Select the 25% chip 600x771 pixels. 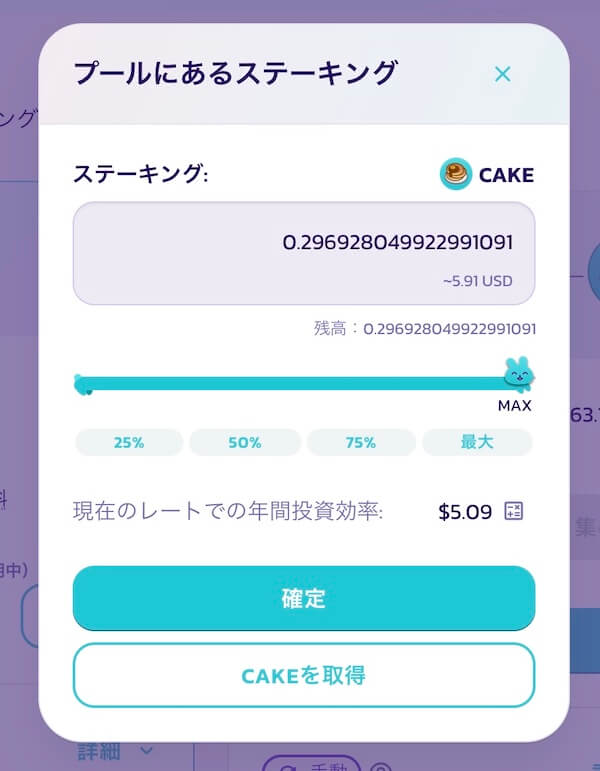[129, 442]
